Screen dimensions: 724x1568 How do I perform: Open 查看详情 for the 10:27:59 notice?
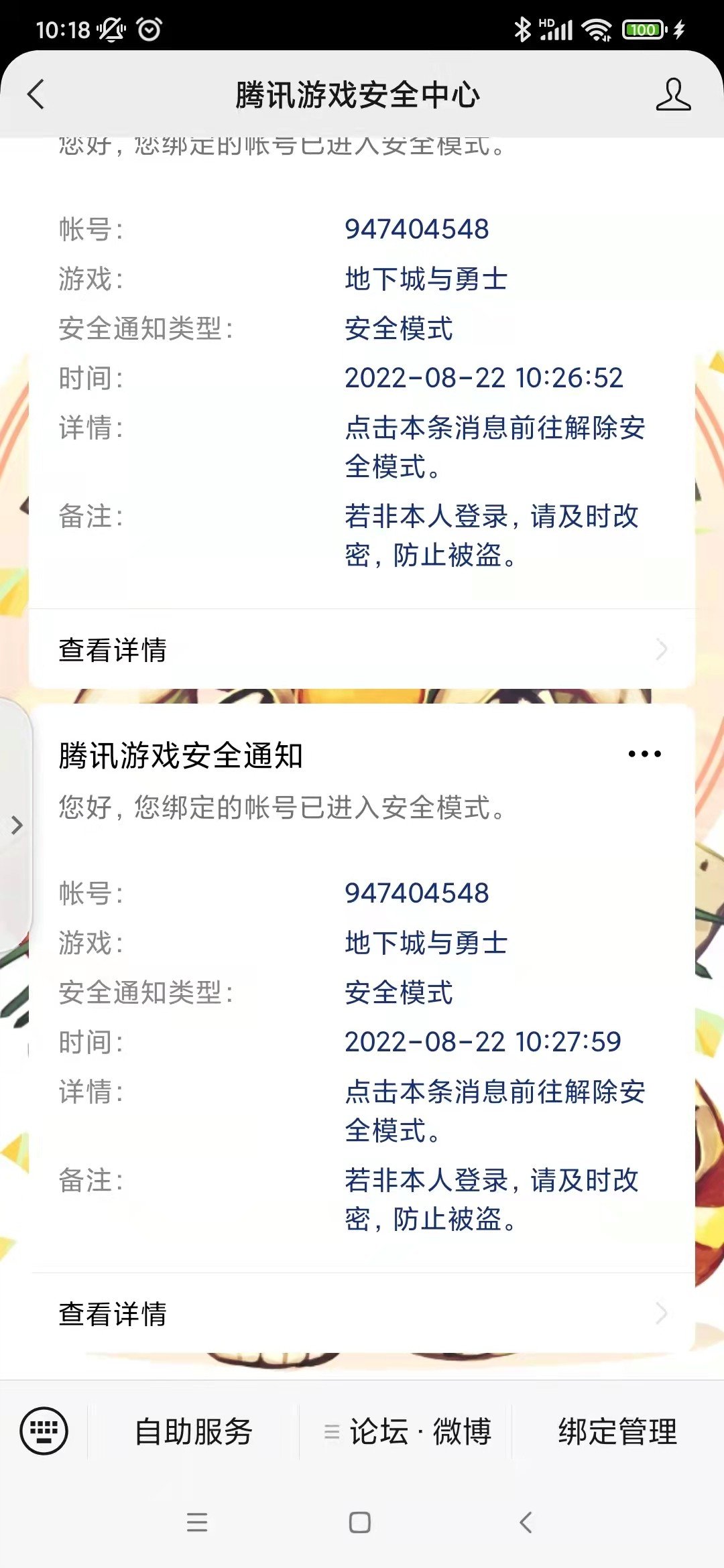click(x=362, y=1313)
